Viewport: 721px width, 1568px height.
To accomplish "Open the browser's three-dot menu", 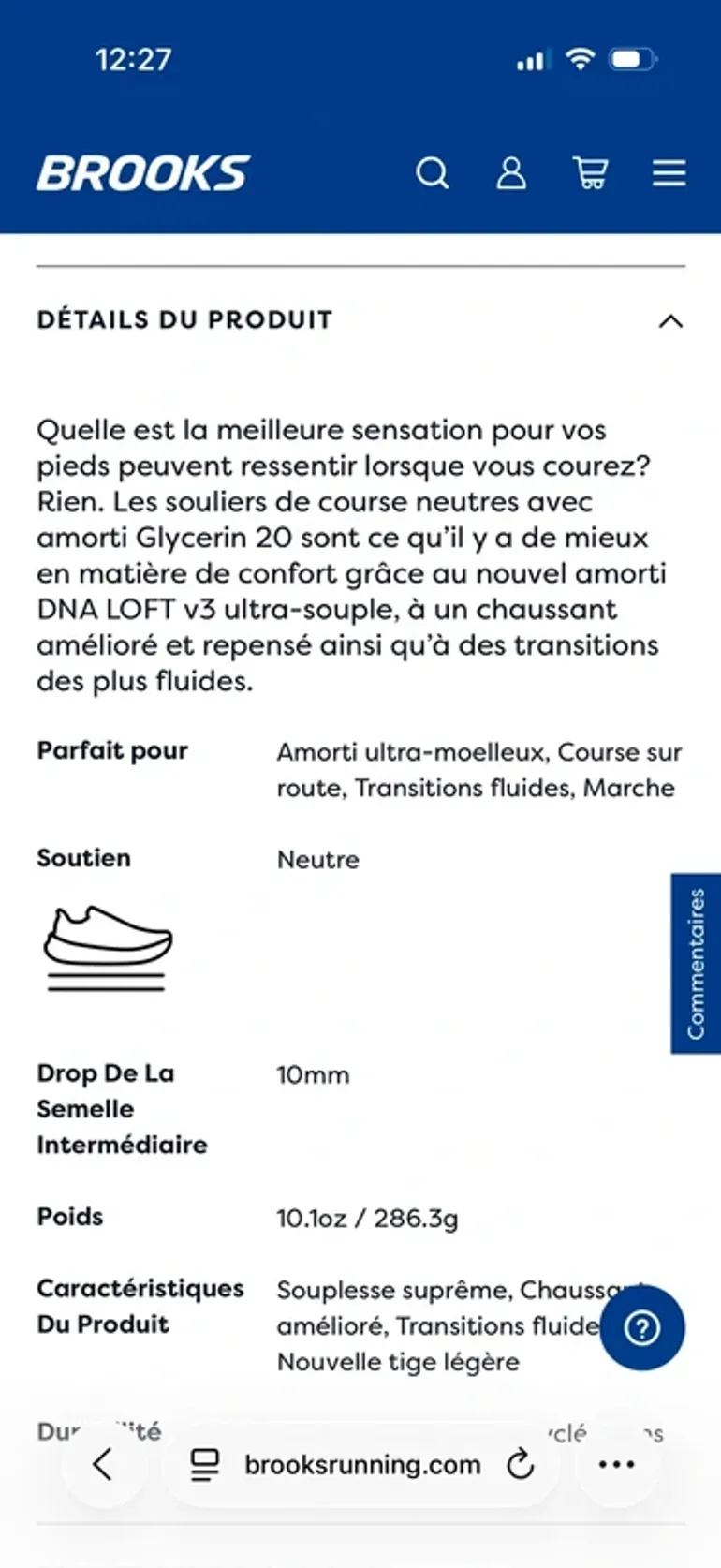I will tap(616, 1464).
